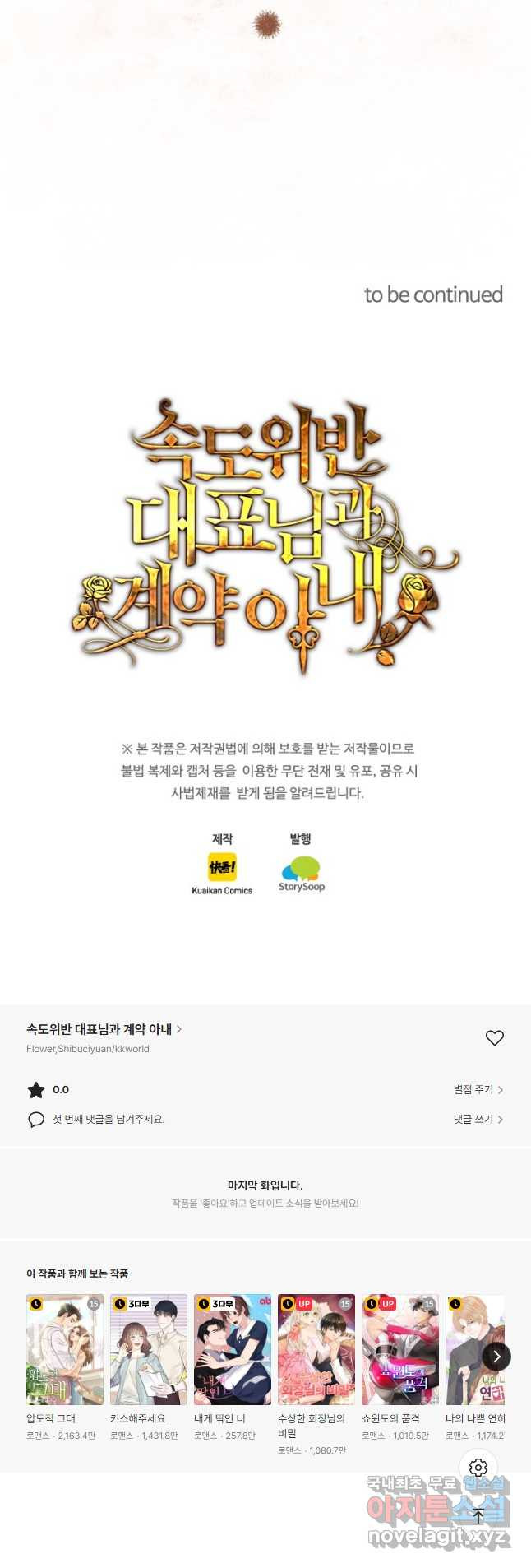The image size is (531, 1568).
Task: Show the next recommended comics with the arrow
Action: pyautogui.click(x=496, y=1357)
